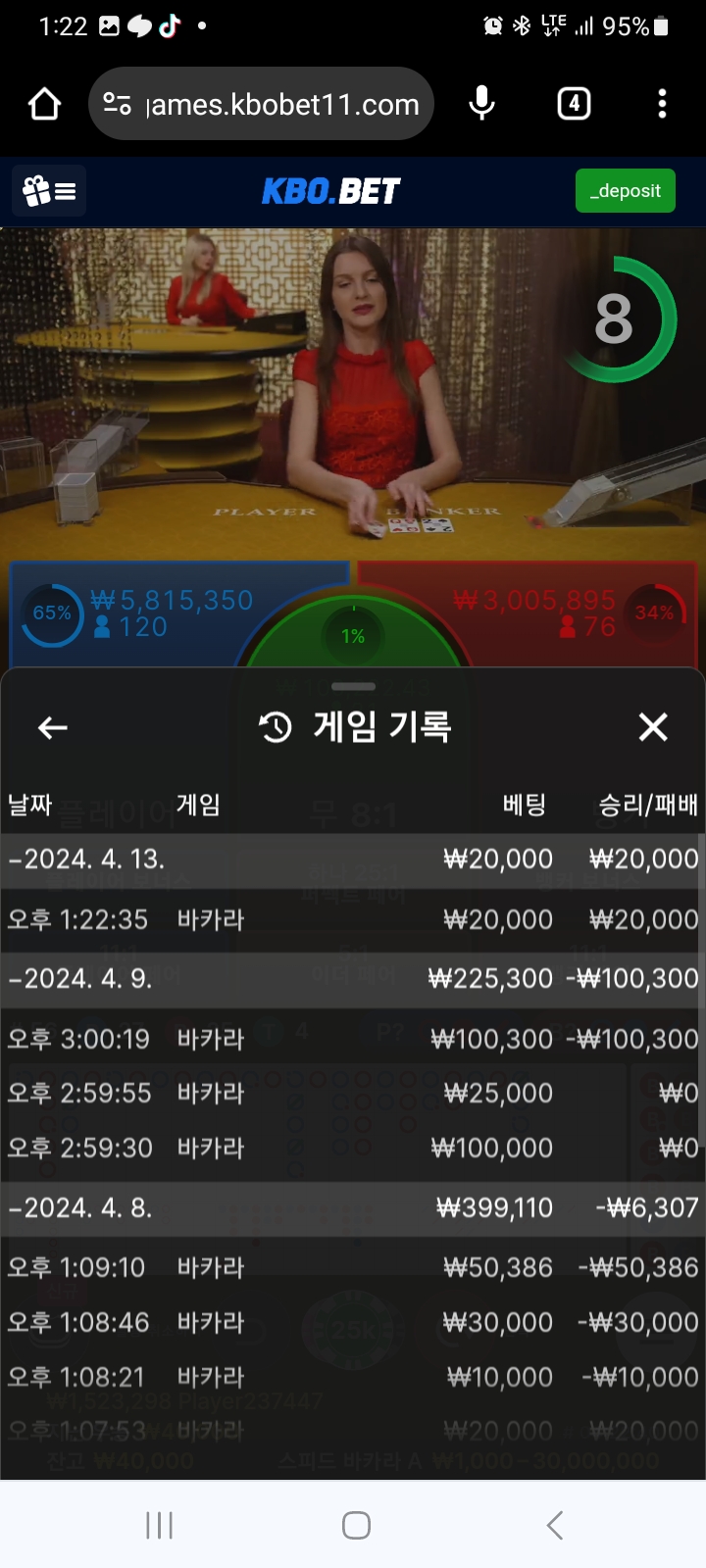Go to the browser home page

[x=45, y=104]
